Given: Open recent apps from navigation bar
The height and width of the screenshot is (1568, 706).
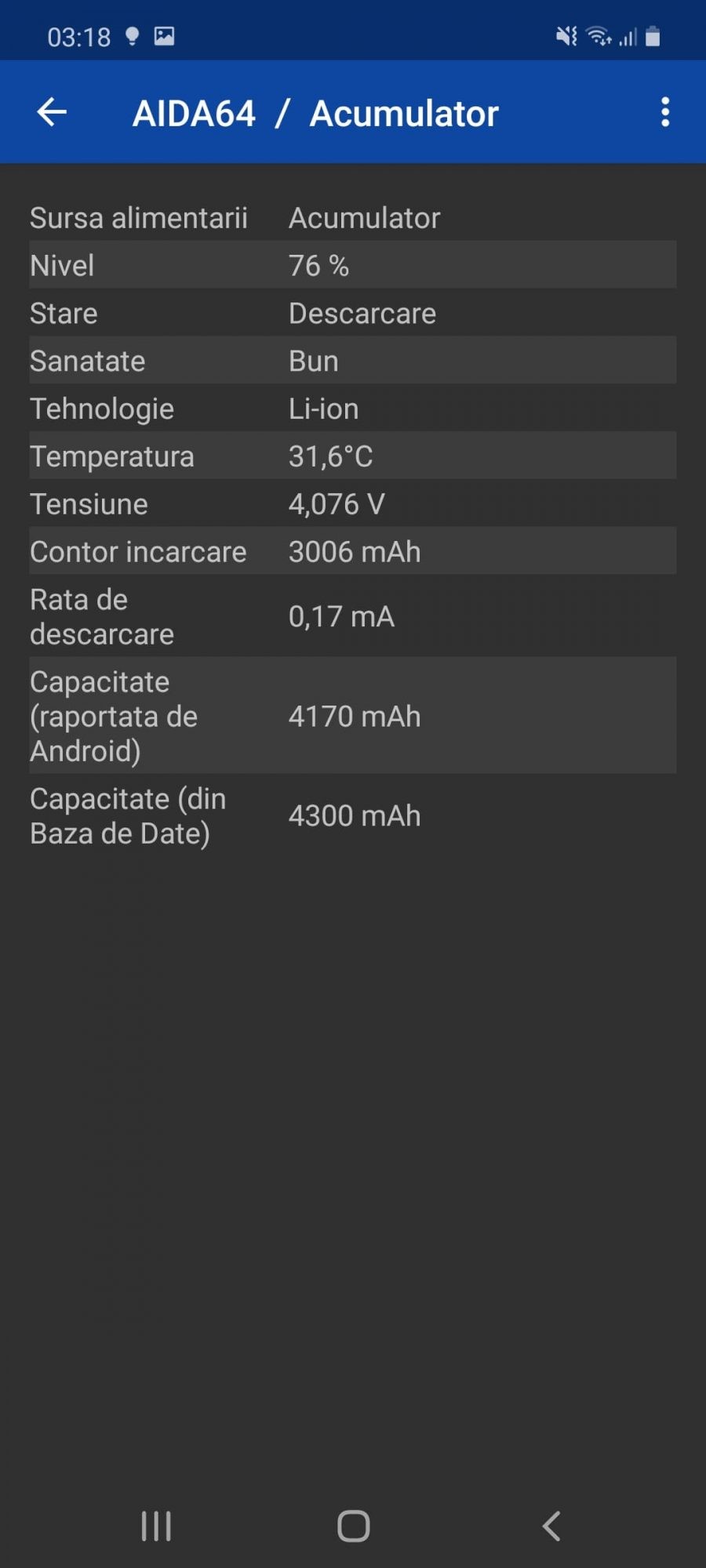Looking at the screenshot, I should (x=156, y=1526).
